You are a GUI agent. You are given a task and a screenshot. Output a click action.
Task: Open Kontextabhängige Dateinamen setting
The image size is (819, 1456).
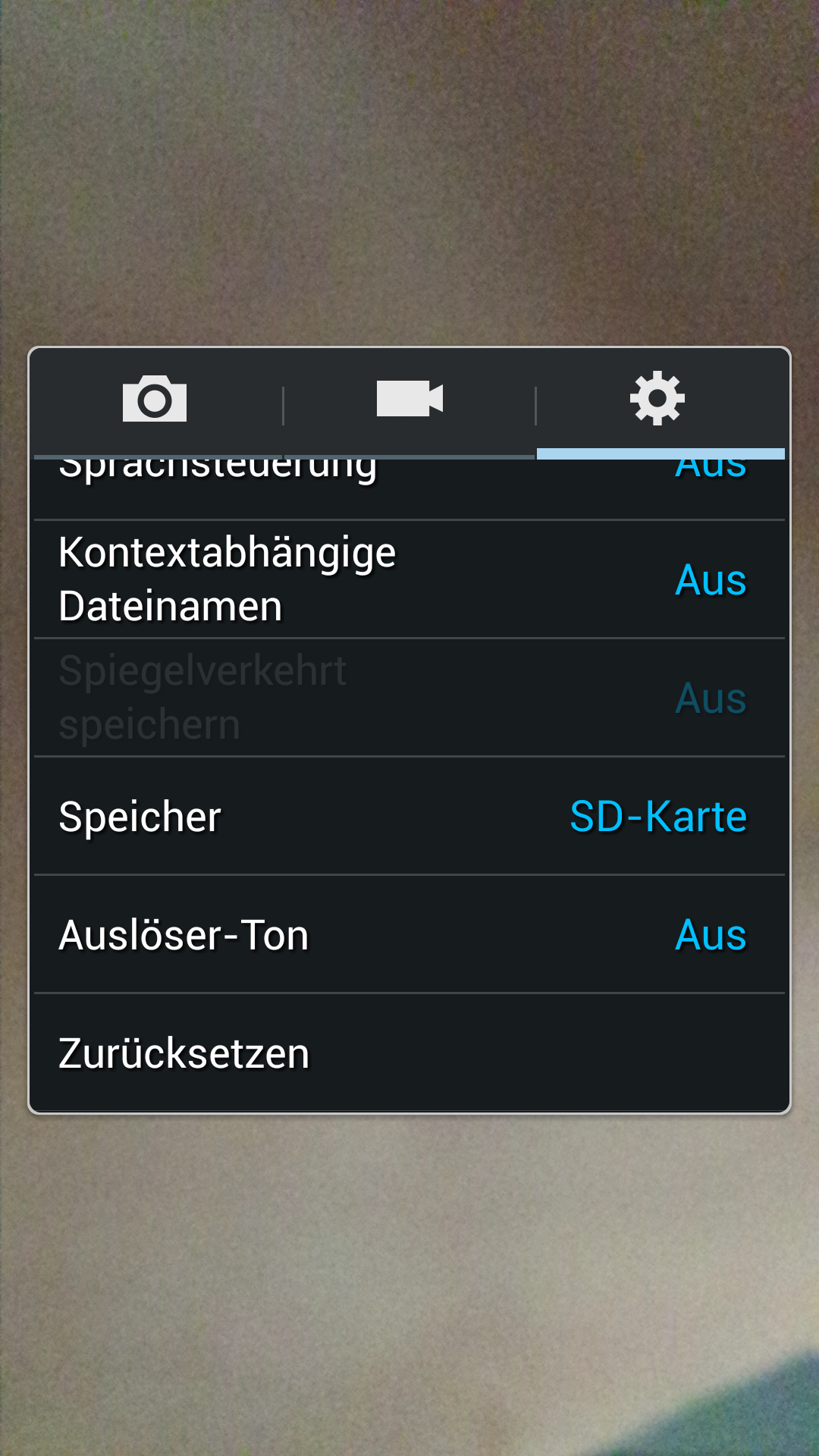point(409,579)
